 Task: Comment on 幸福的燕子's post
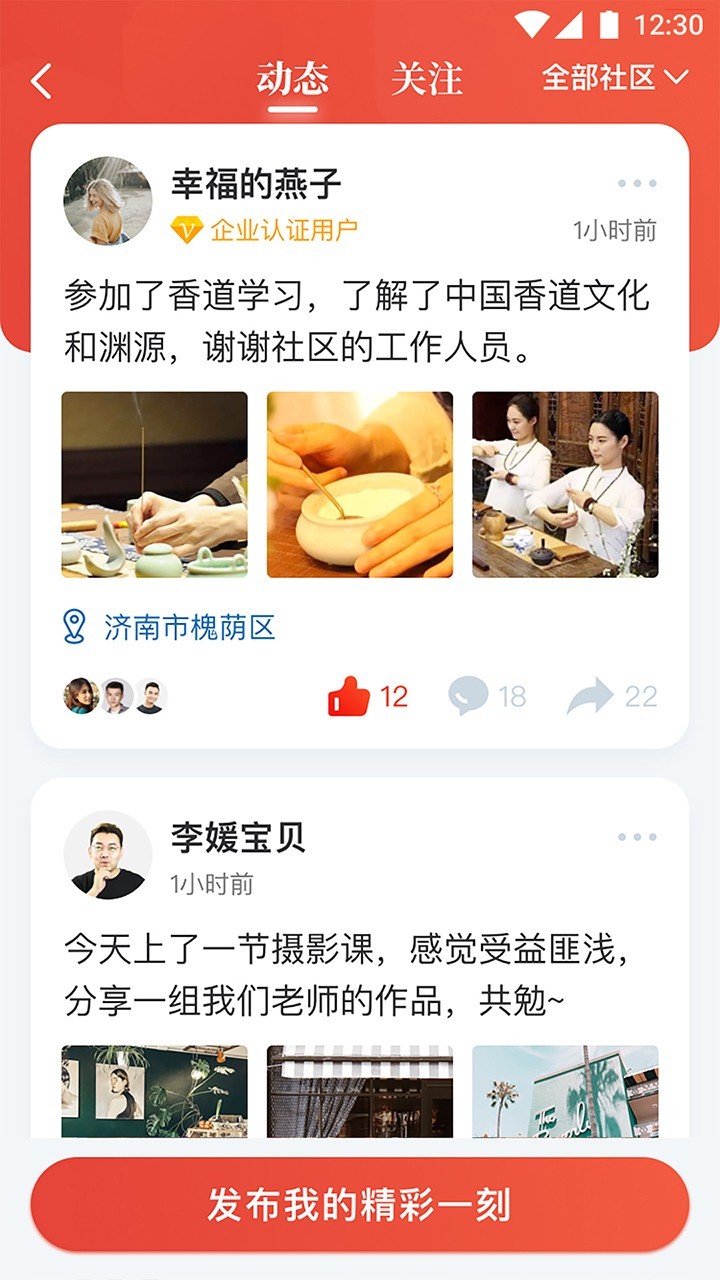[x=468, y=696]
